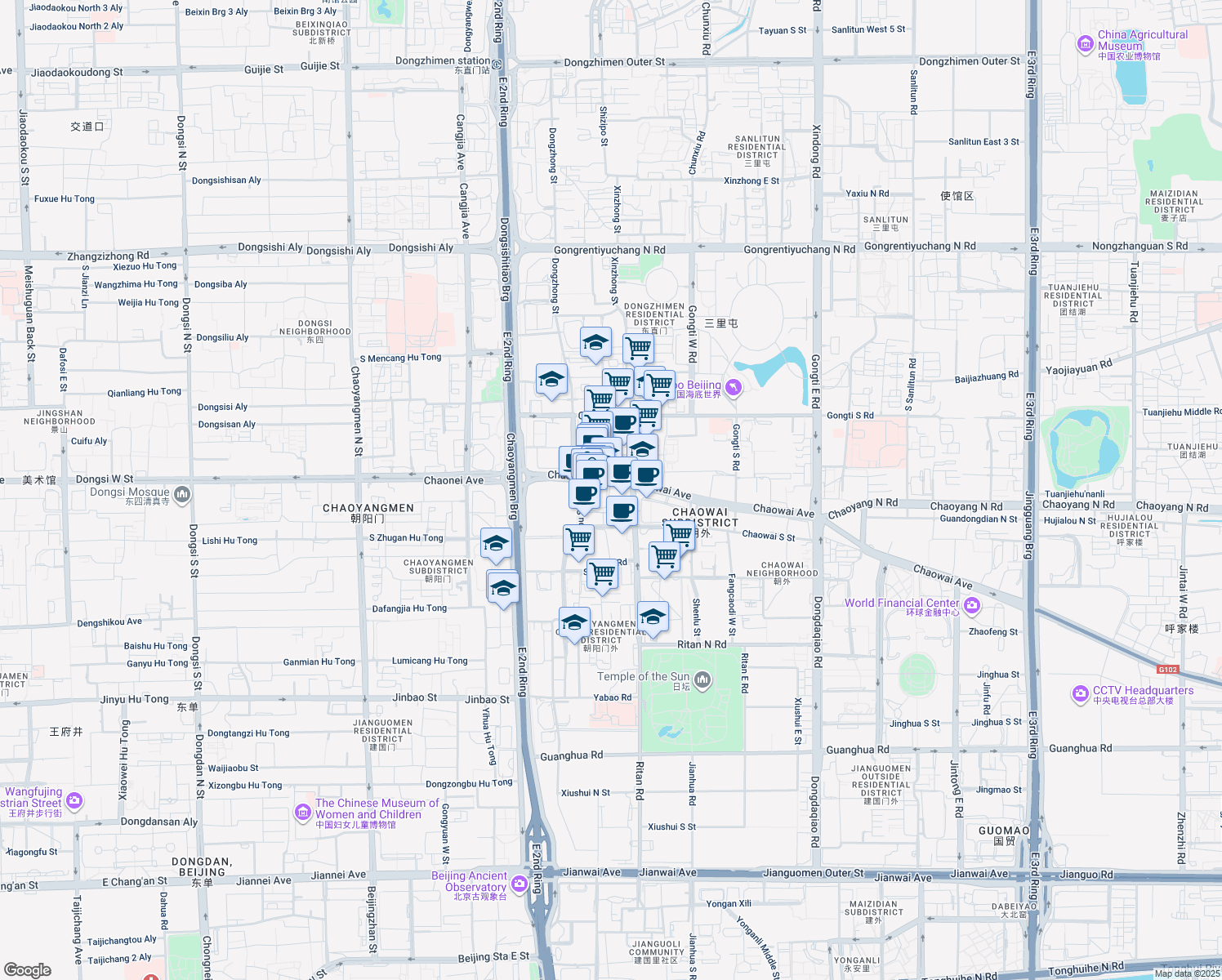Viewport: 1222px width, 980px height.
Task: Open the Wangfujing Pedestrian Street marker
Action: pyautogui.click(x=74, y=800)
